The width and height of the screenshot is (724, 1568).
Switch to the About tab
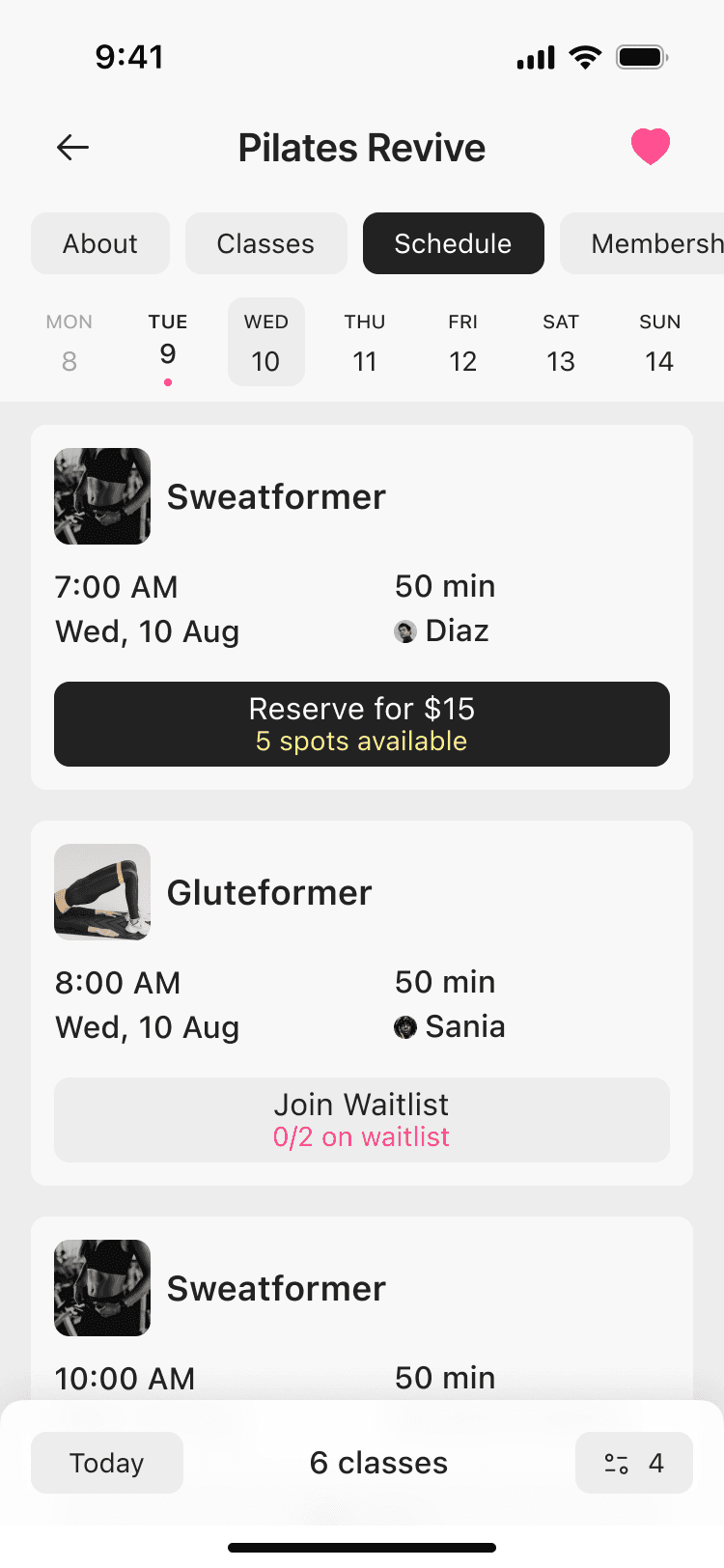(100, 243)
